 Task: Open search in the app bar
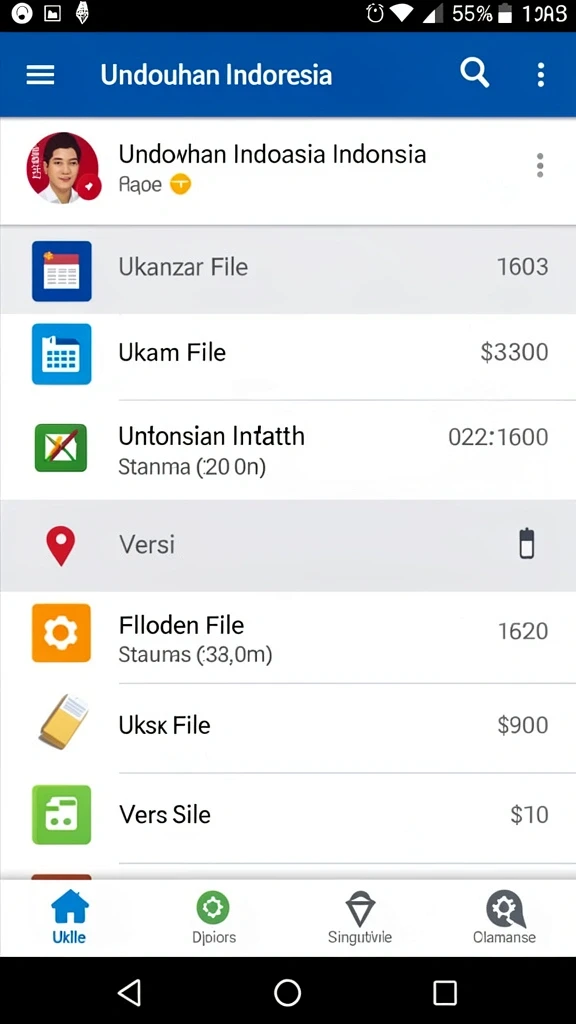[x=474, y=73]
